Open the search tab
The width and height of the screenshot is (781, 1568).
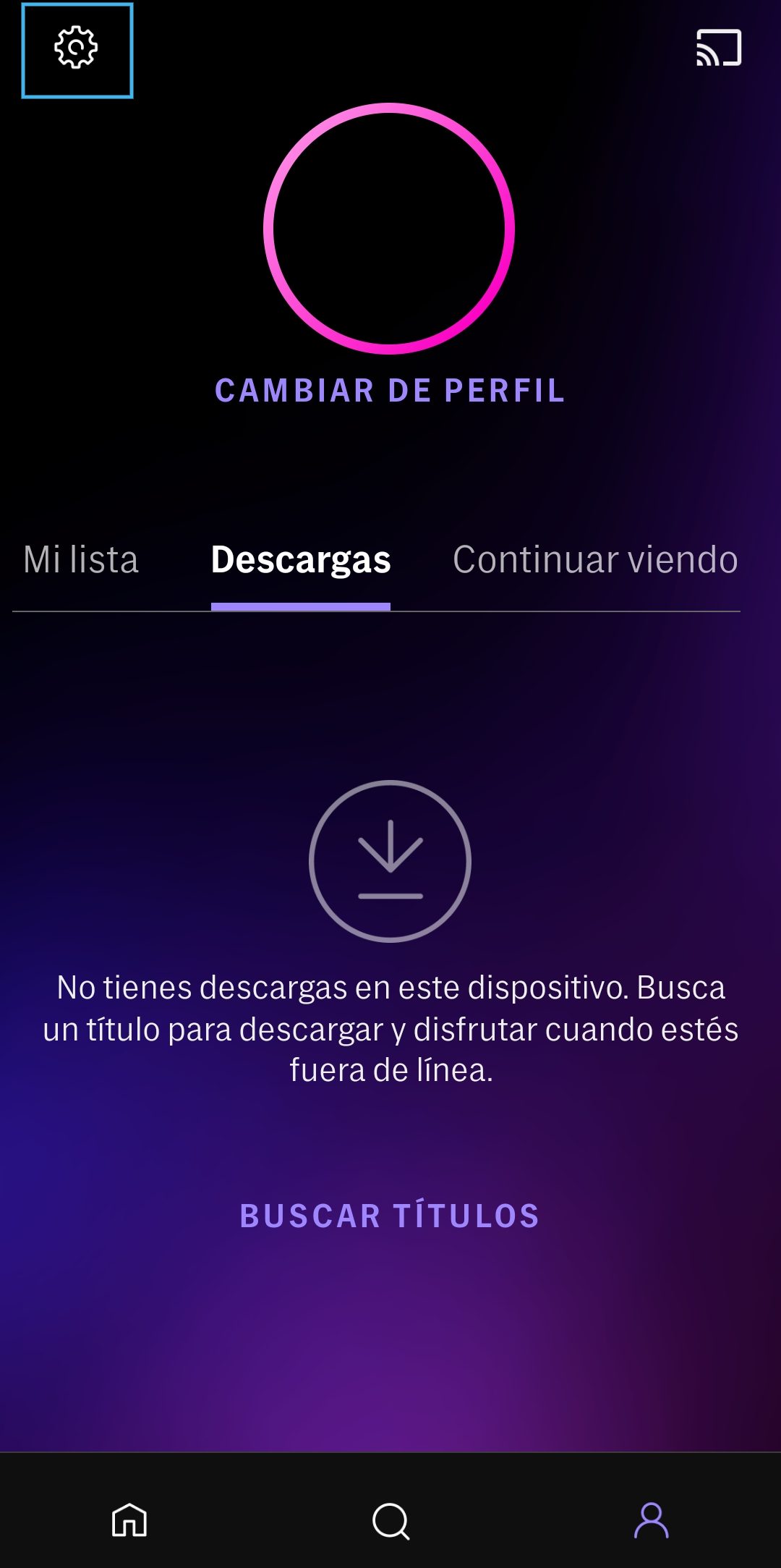click(x=390, y=1521)
